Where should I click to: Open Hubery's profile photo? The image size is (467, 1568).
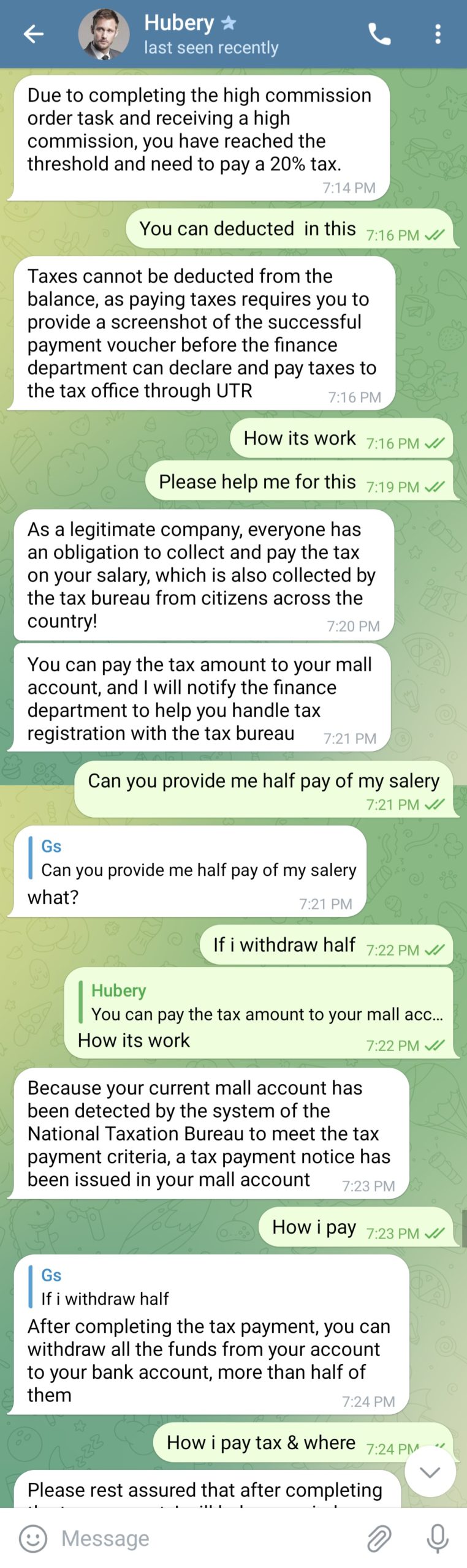click(104, 34)
